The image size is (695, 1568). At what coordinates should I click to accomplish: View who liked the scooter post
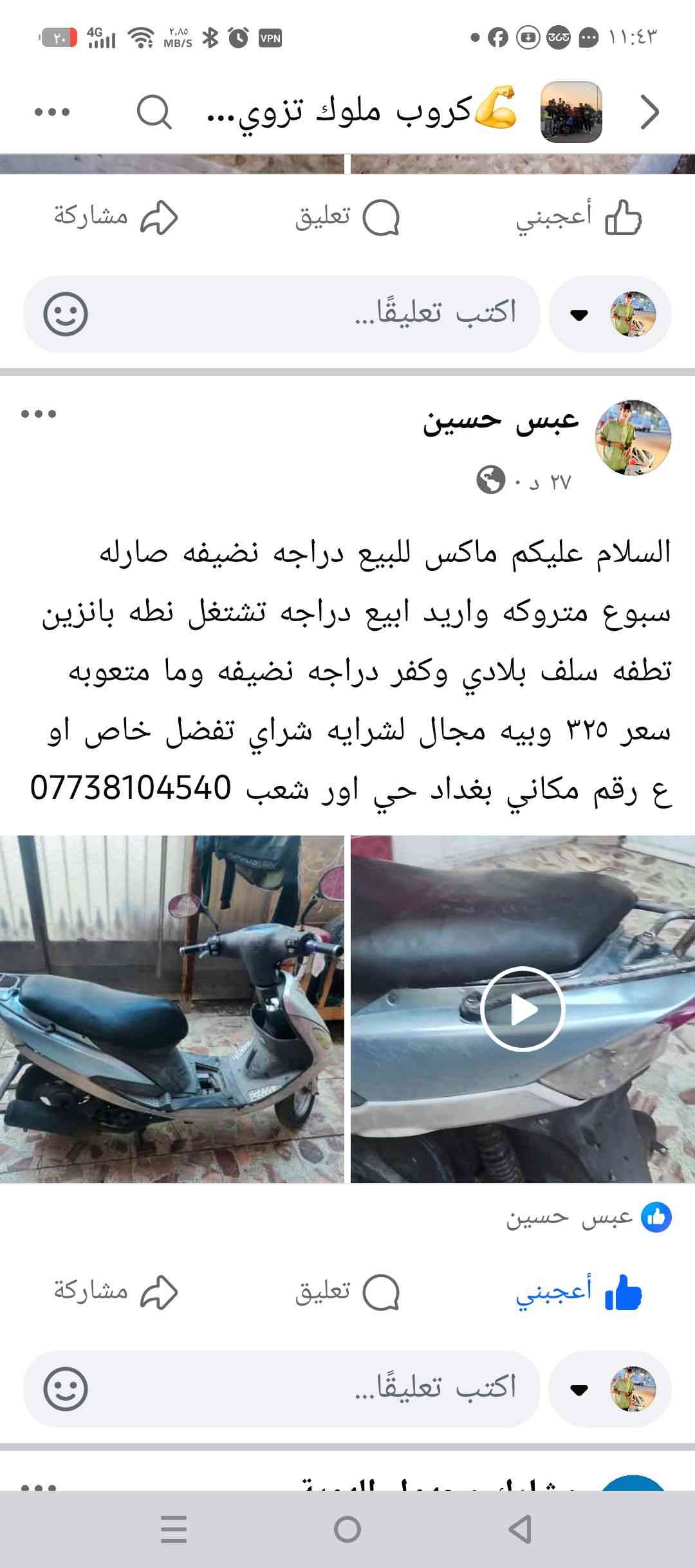point(589,1217)
